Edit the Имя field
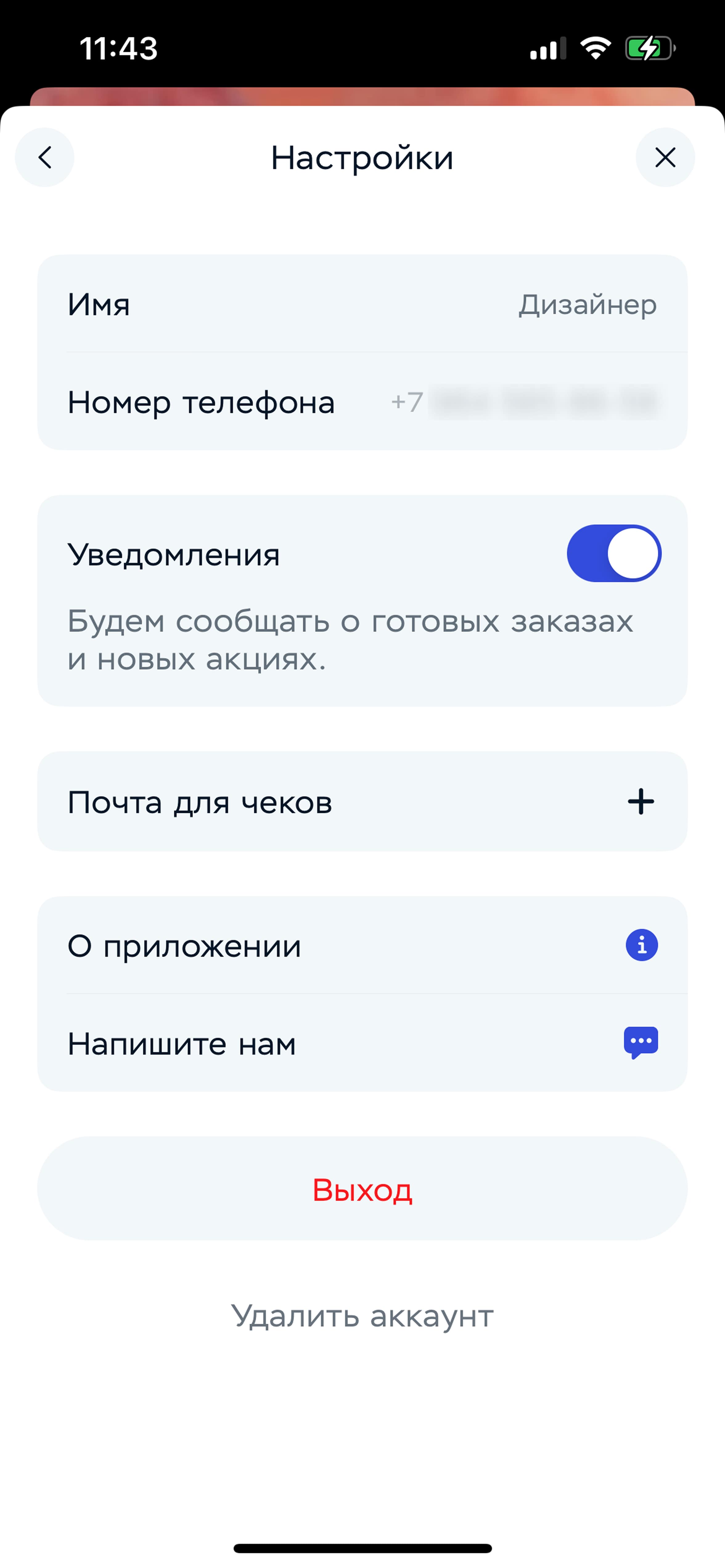 [x=362, y=304]
